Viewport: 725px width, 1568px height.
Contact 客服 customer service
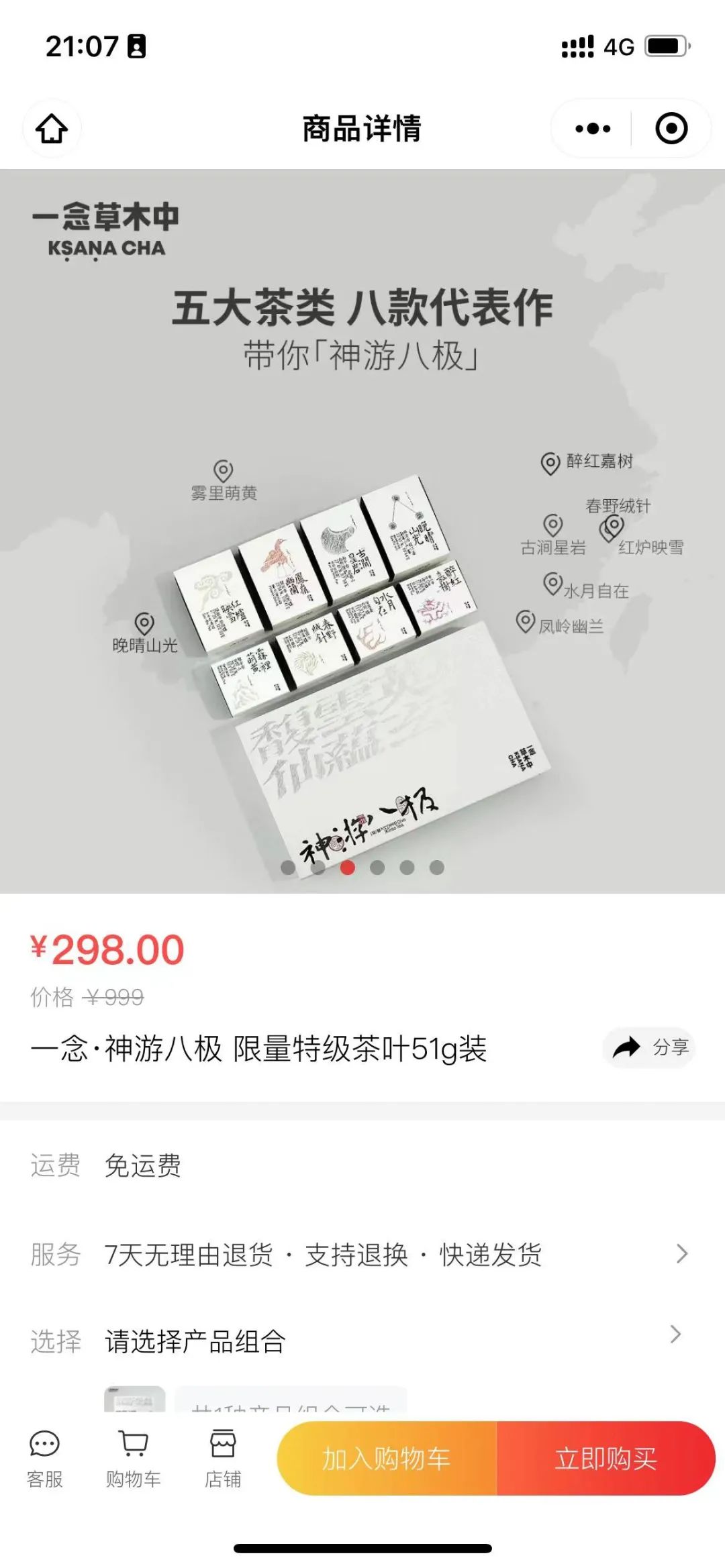click(44, 1459)
